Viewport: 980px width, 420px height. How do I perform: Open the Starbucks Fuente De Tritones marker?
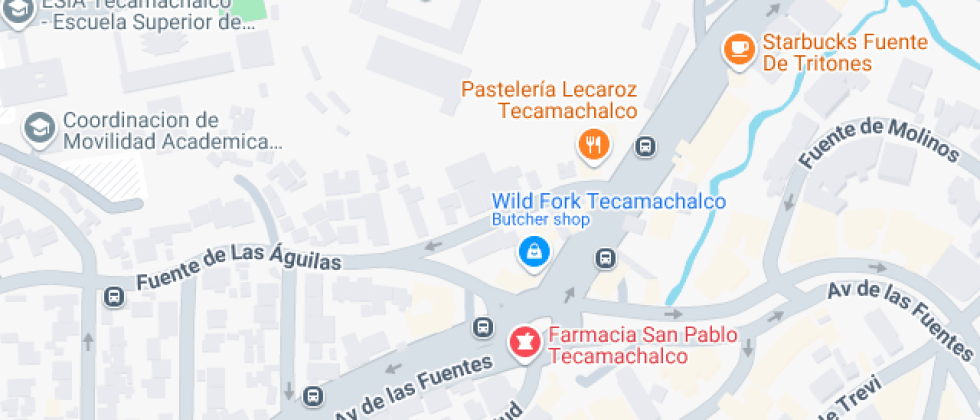point(739,48)
